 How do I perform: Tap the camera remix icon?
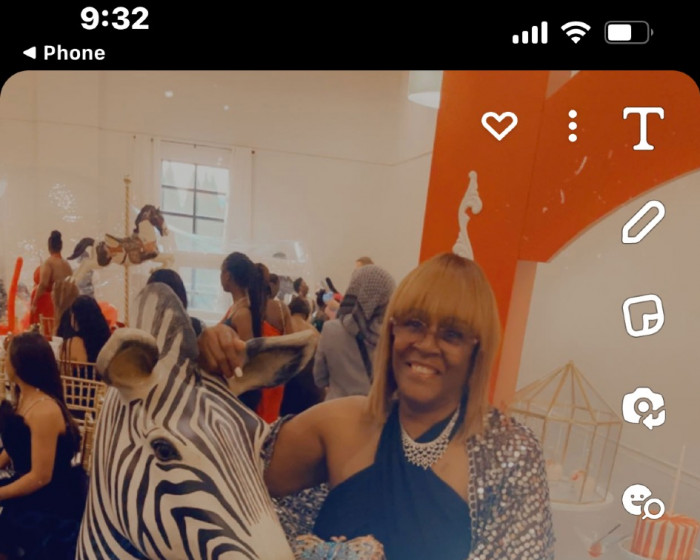[x=643, y=408]
